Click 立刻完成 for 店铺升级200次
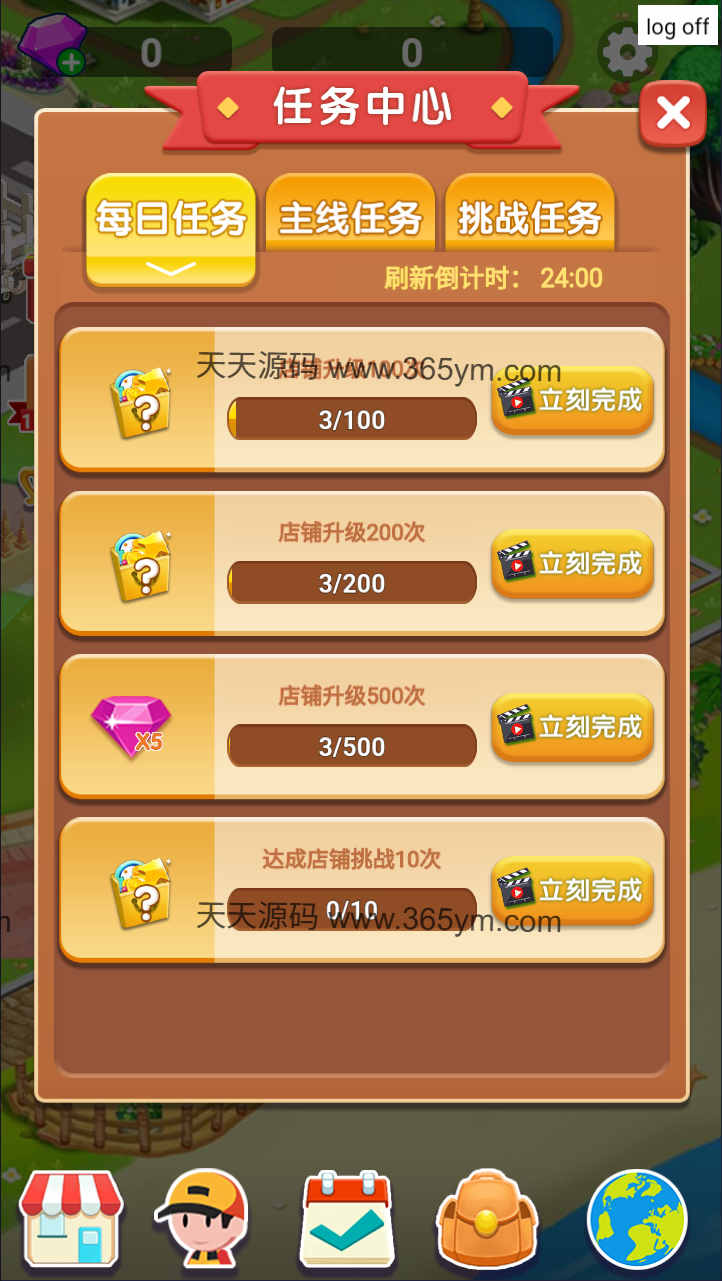The width and height of the screenshot is (722, 1281). tap(572, 565)
